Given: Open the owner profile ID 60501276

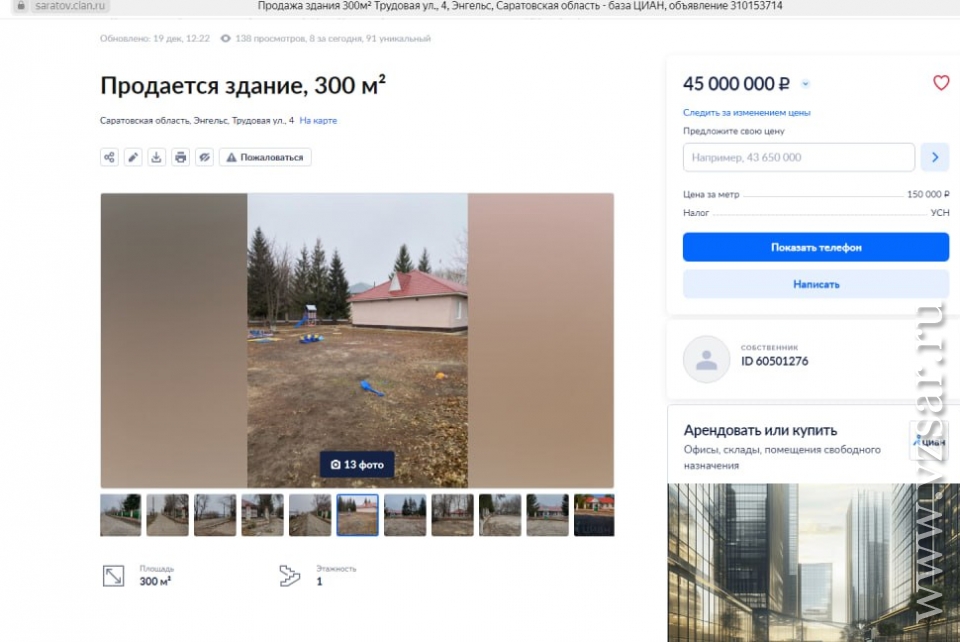Looking at the screenshot, I should click(774, 361).
